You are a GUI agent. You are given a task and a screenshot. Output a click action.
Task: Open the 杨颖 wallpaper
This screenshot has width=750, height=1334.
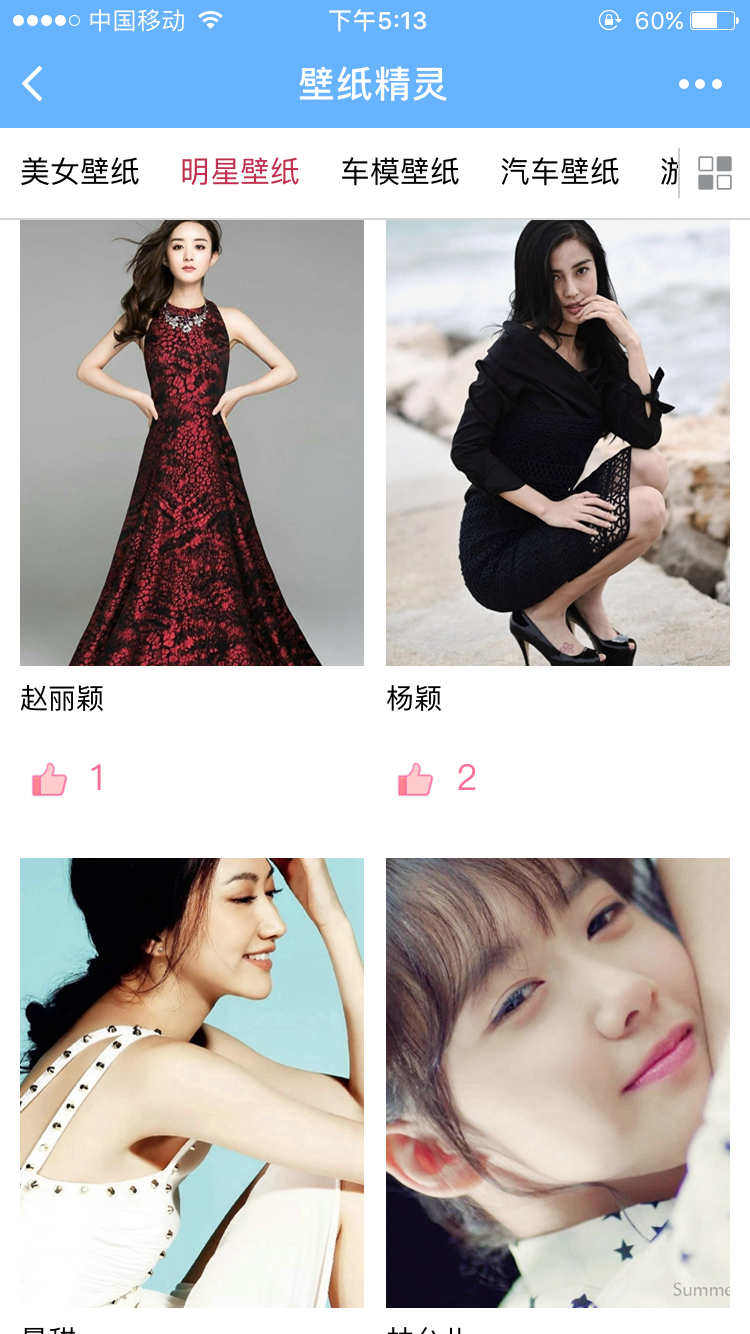[558, 443]
